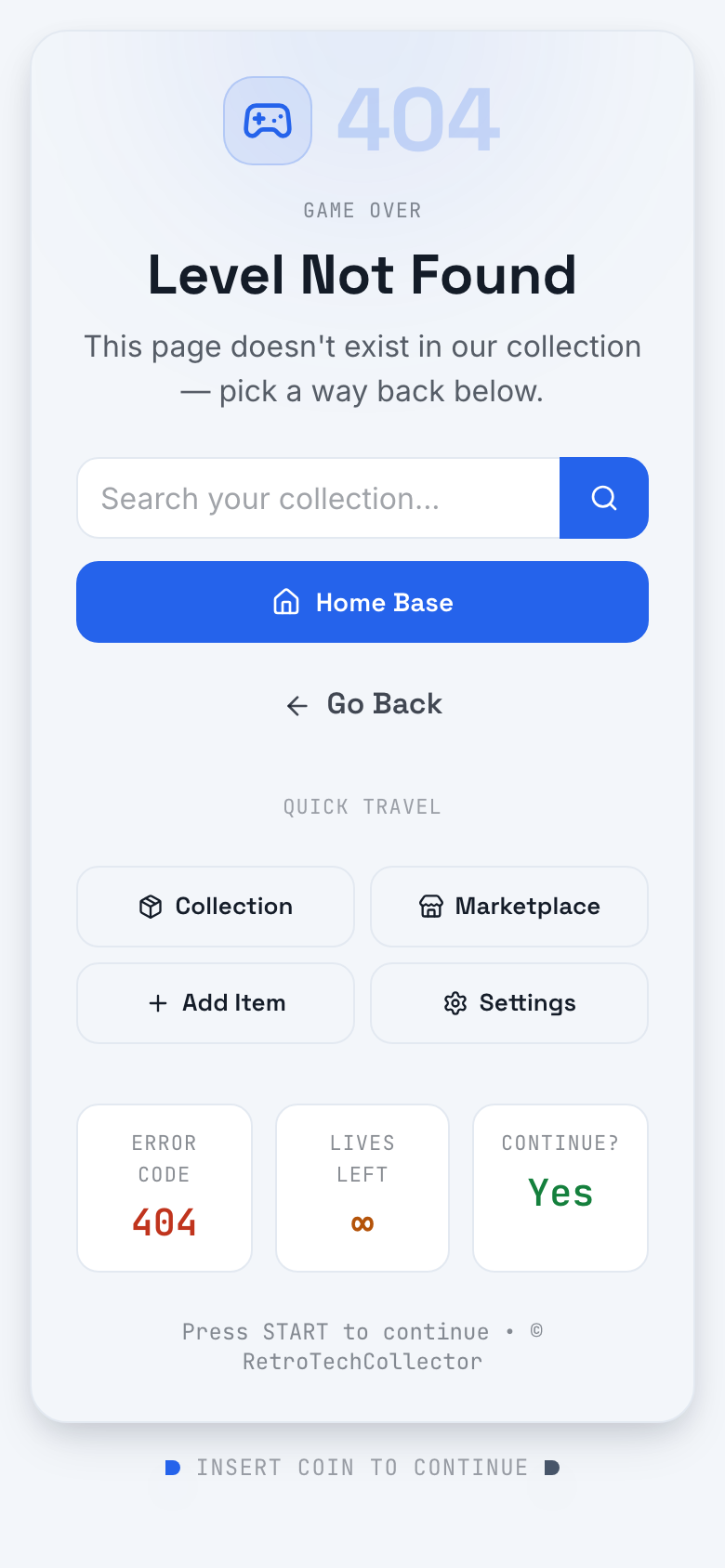Open Settings from quick travel

point(509,1003)
